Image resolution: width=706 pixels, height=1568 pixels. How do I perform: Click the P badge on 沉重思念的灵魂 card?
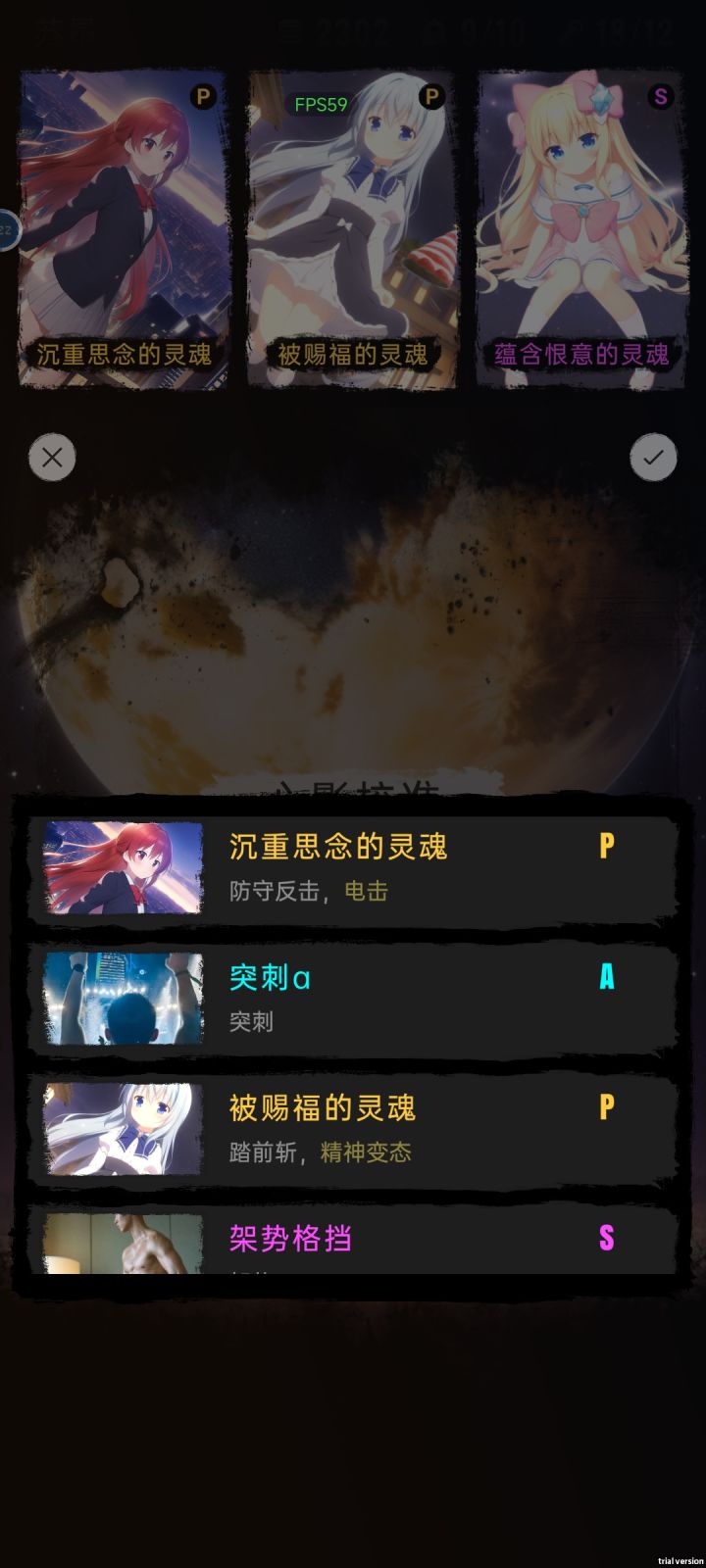(x=202, y=97)
